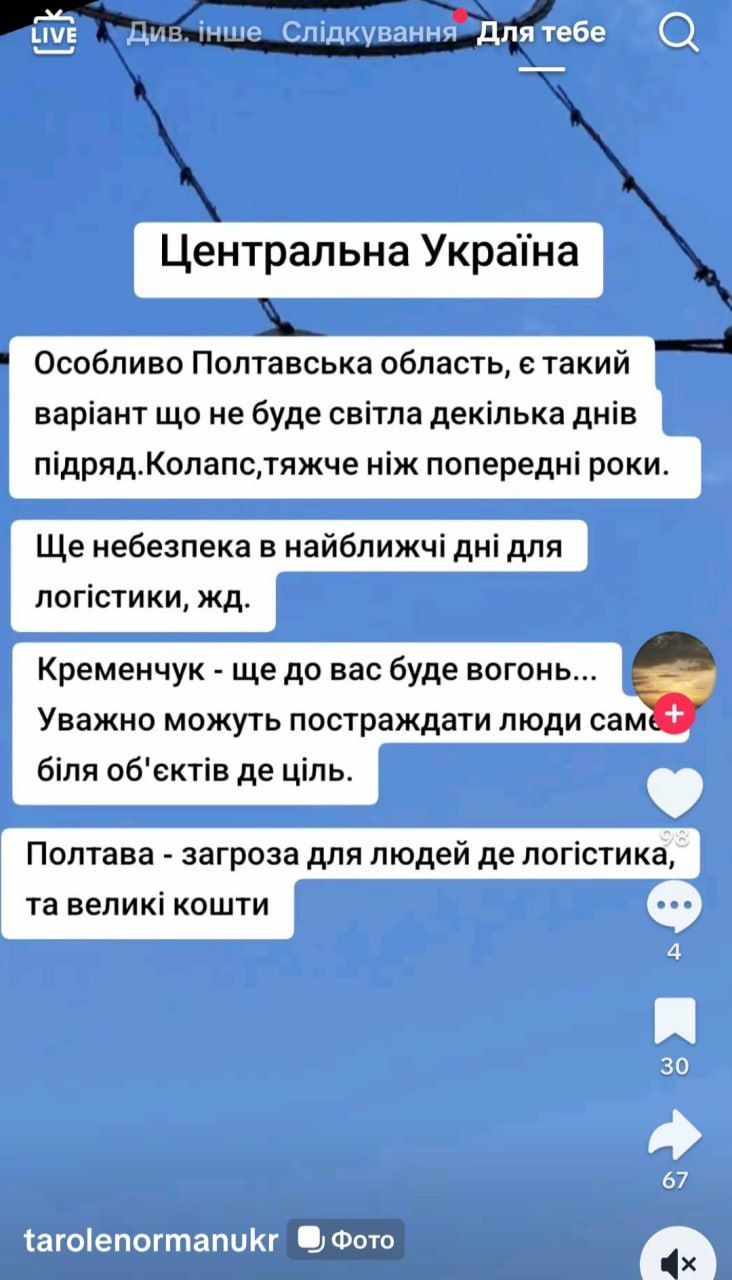Follow the creator via the red plus
Viewport: 732px width, 1280px height.
pos(675,714)
